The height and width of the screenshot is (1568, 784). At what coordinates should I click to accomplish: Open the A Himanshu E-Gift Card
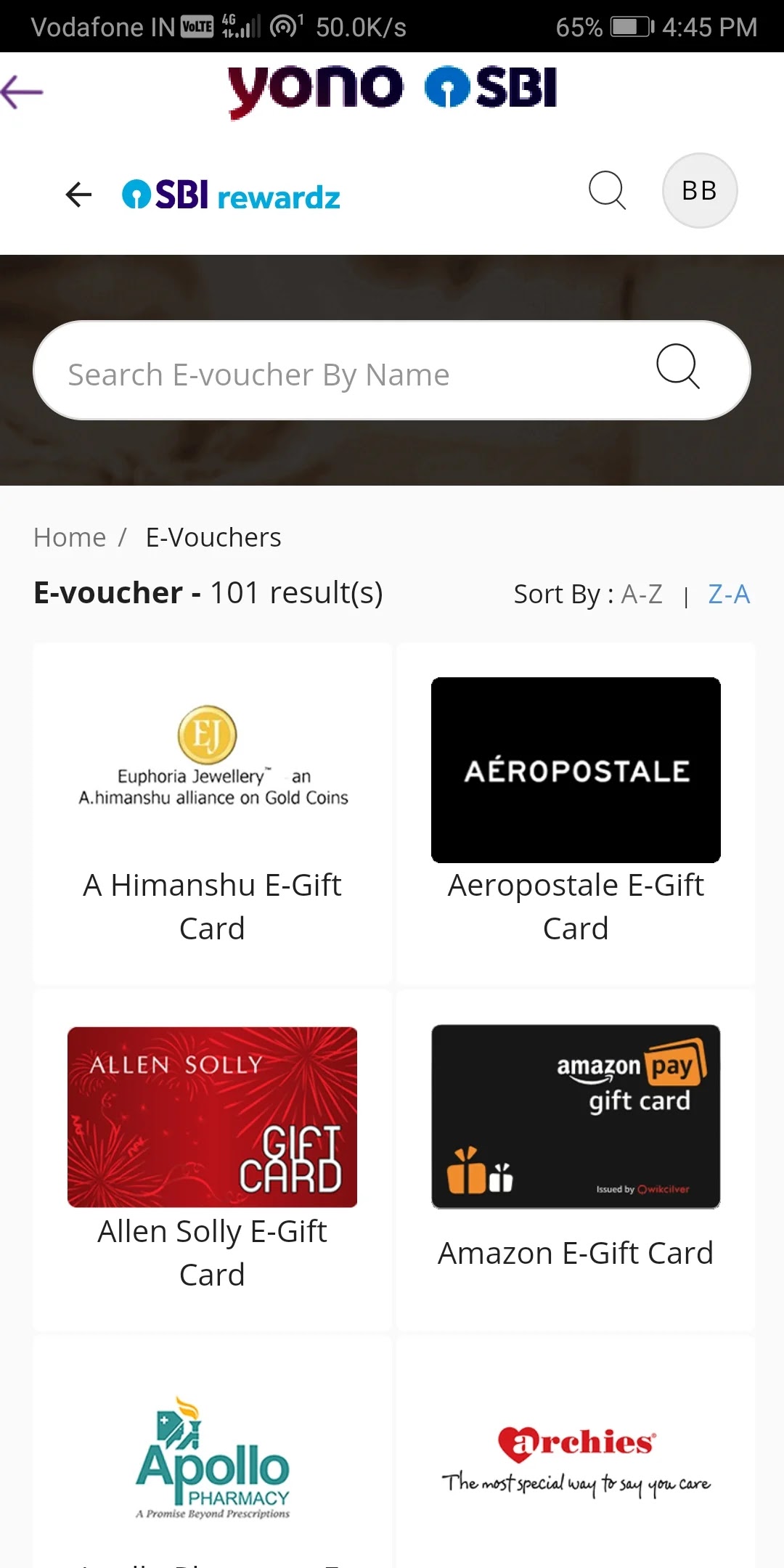tap(212, 813)
